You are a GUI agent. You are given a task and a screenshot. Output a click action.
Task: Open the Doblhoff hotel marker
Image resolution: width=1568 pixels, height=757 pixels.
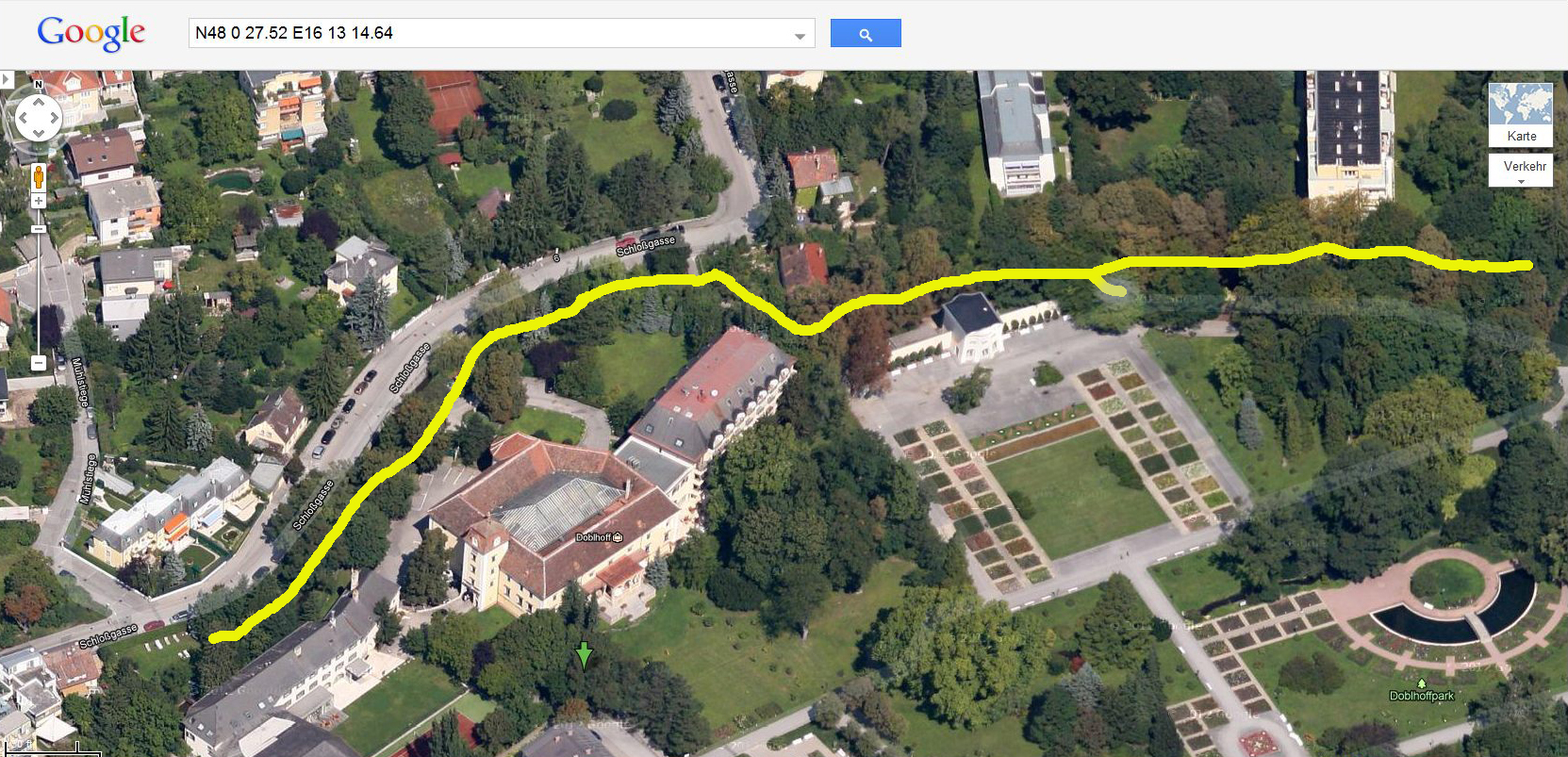[x=617, y=537]
